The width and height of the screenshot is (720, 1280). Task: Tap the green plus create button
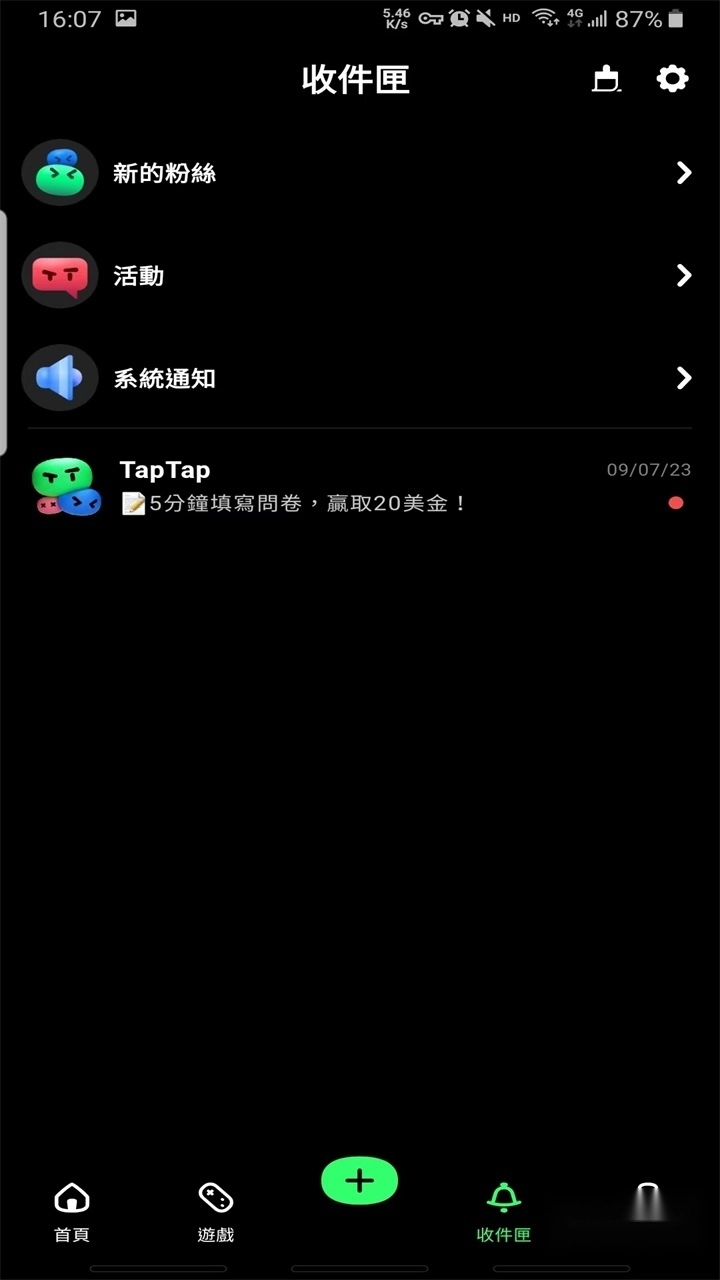[360, 1181]
